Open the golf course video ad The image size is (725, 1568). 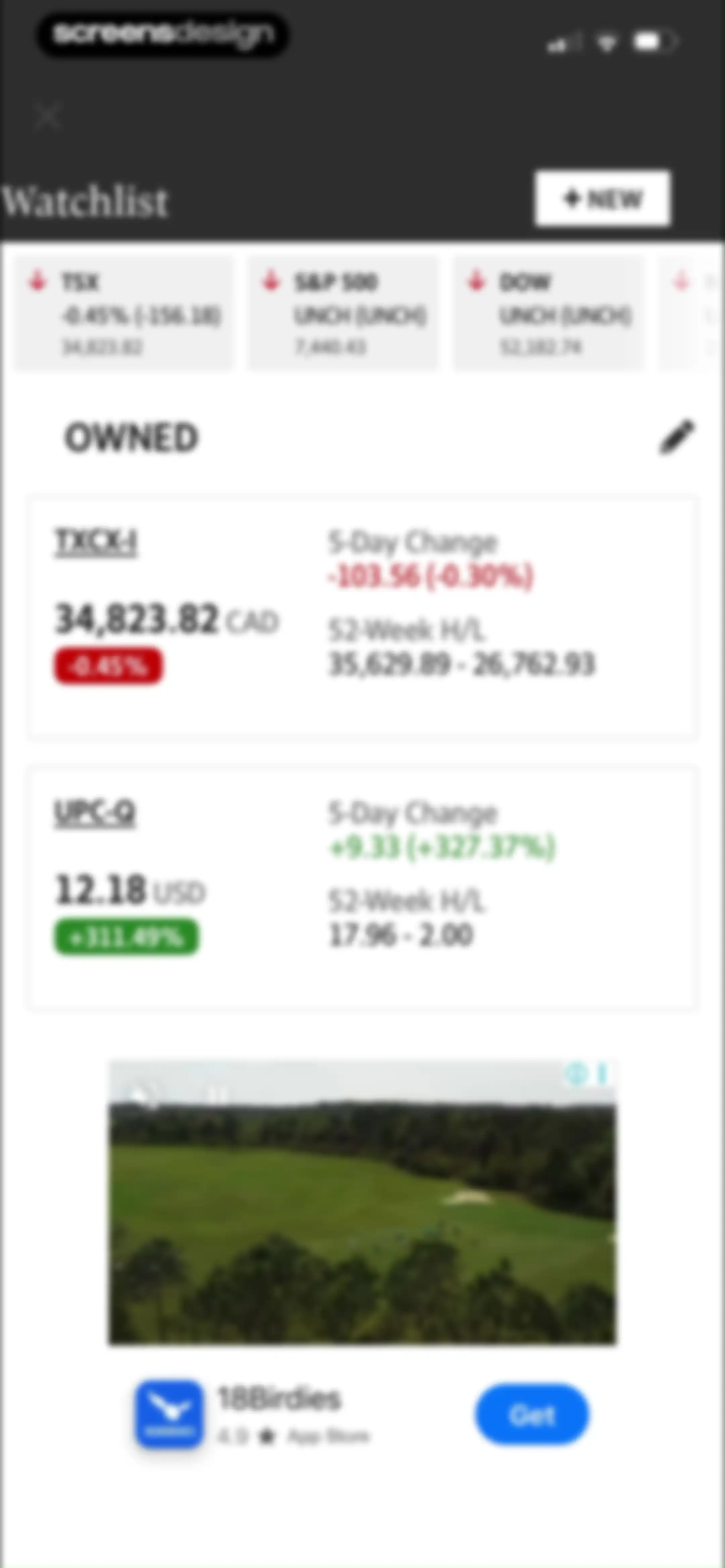(362, 1202)
